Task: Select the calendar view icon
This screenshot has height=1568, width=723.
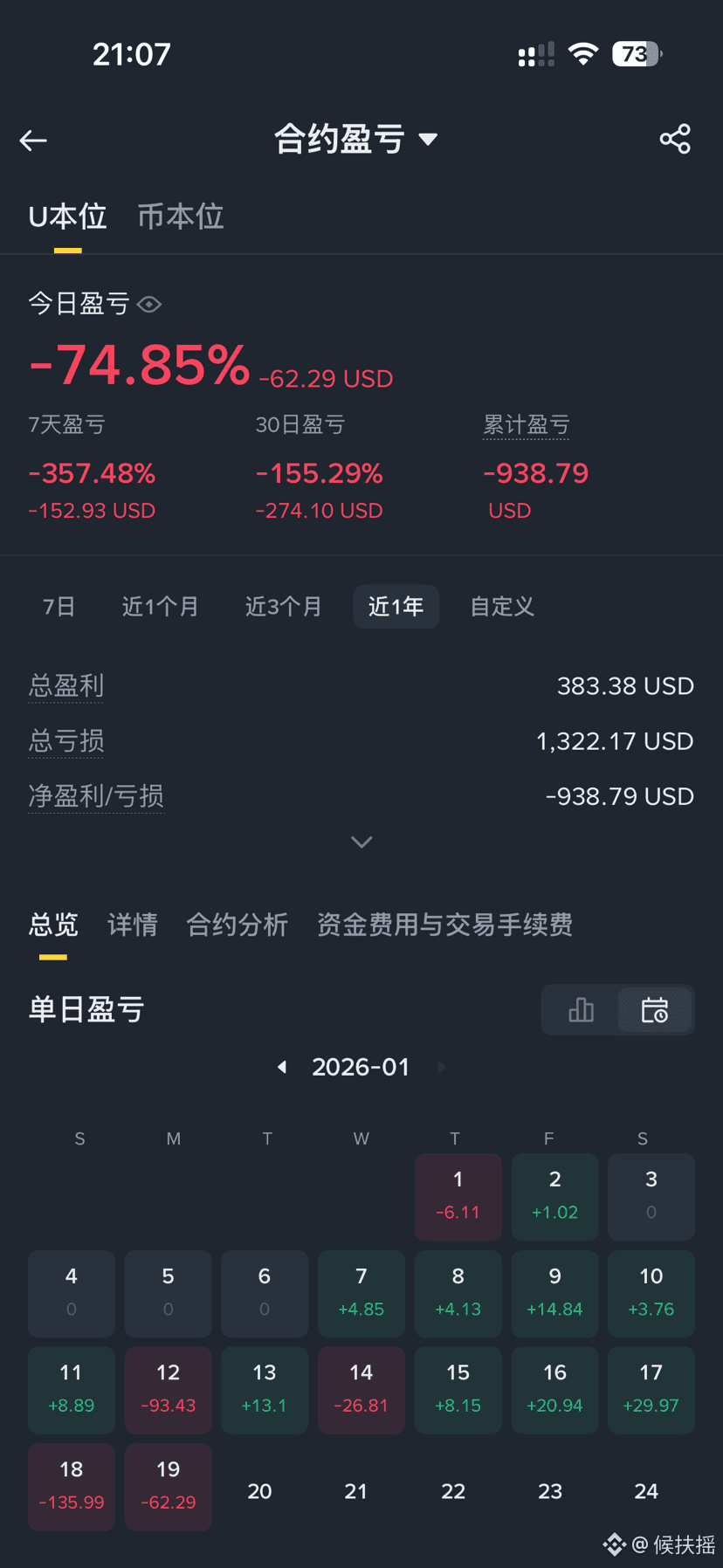Action: click(655, 1009)
